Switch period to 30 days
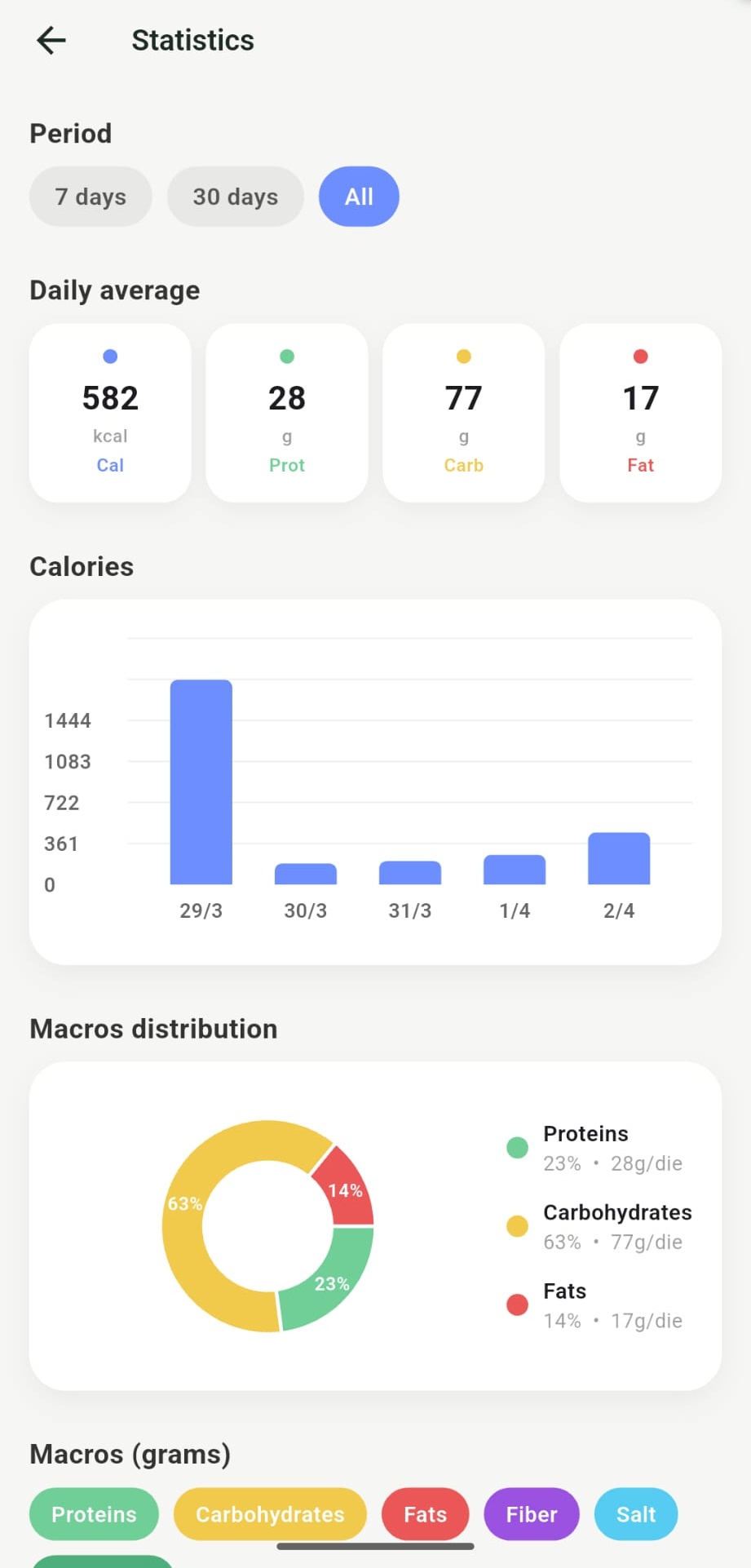Viewport: 751px width, 1568px height. pyautogui.click(x=235, y=197)
